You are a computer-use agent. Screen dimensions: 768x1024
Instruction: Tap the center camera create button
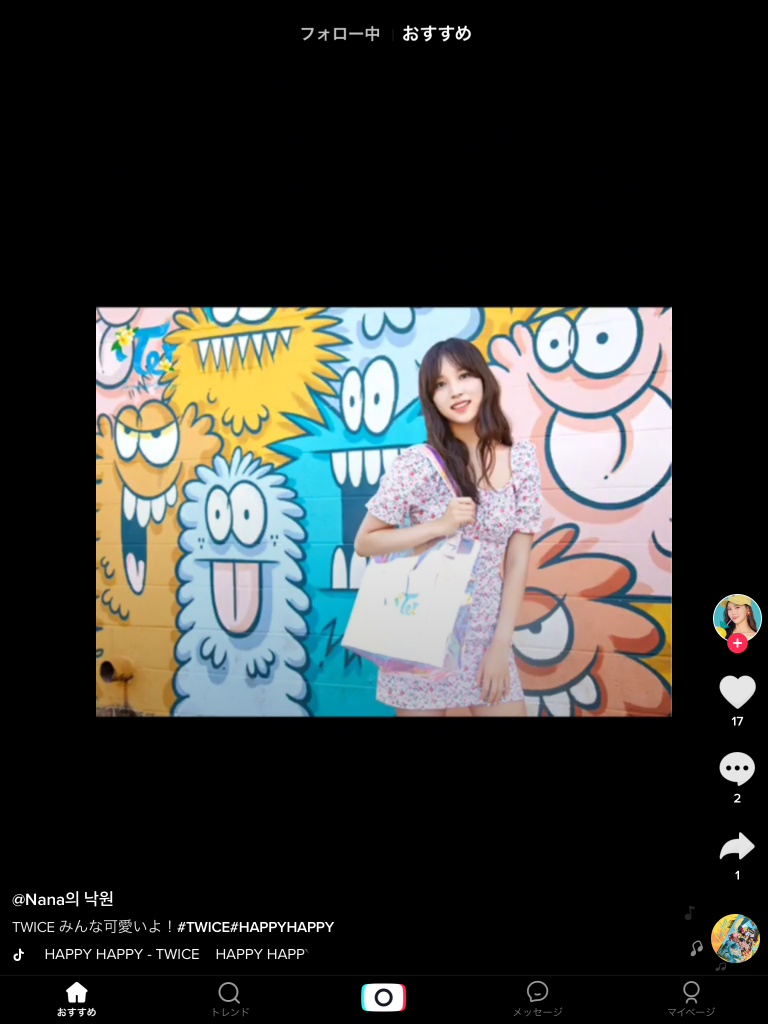(383, 997)
